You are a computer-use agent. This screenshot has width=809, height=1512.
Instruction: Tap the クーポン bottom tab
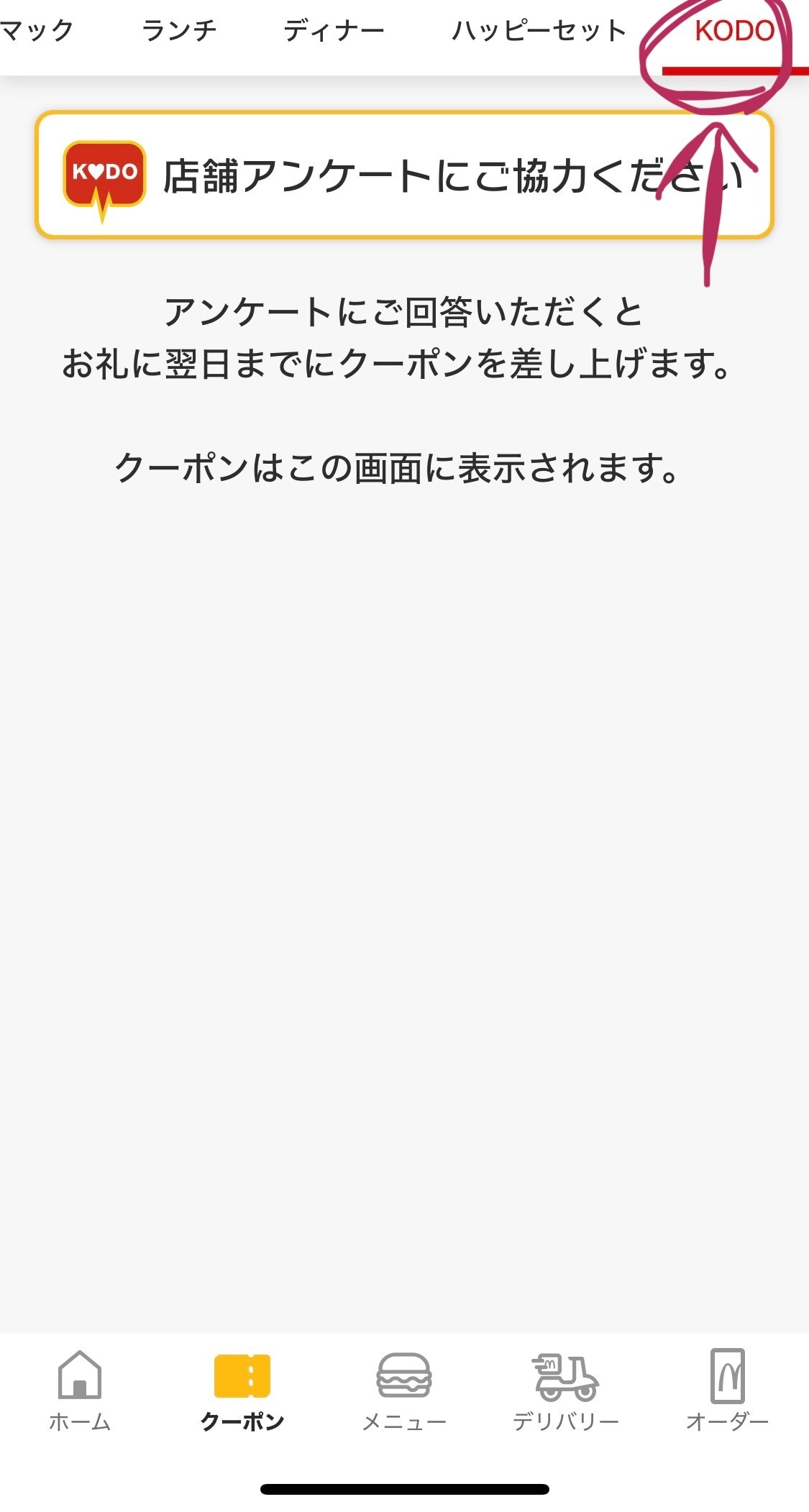tap(242, 1390)
